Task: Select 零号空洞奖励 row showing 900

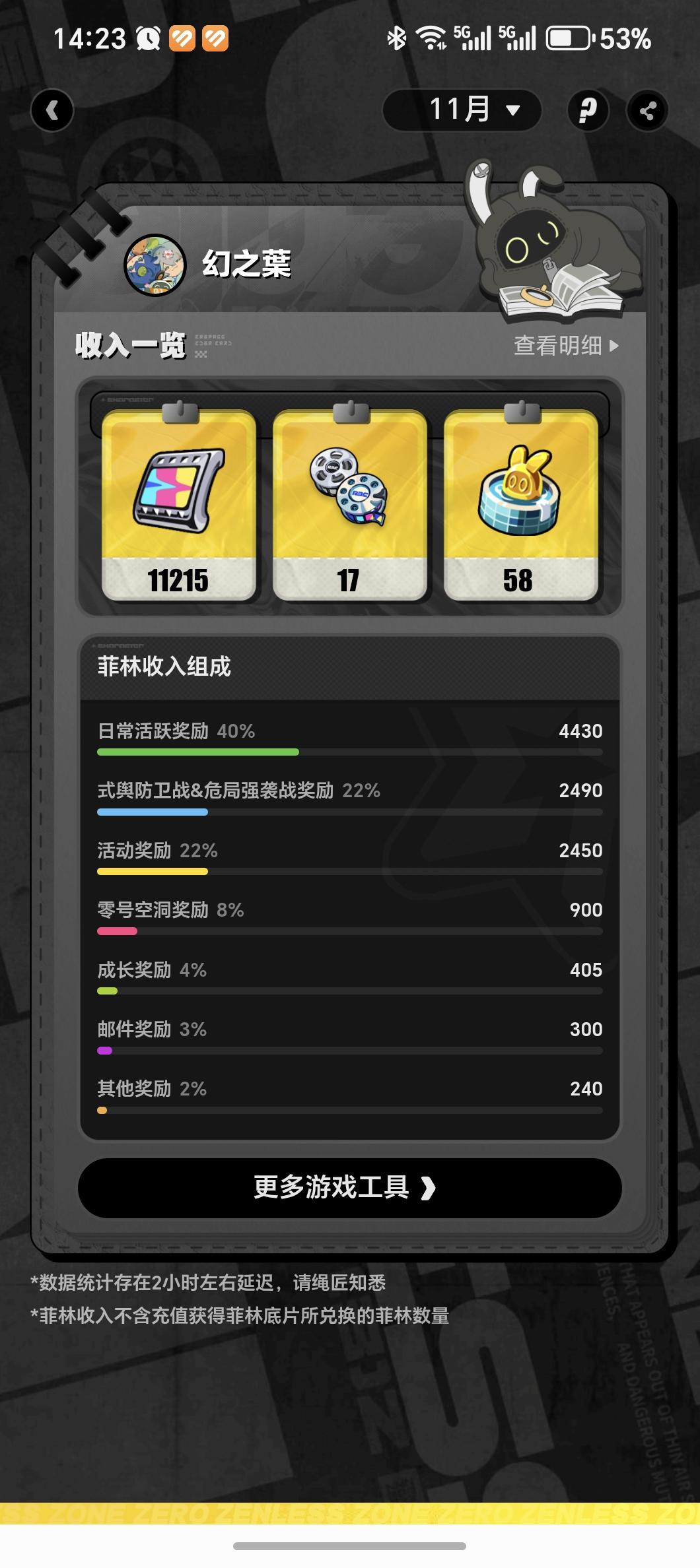Action: pos(349,909)
